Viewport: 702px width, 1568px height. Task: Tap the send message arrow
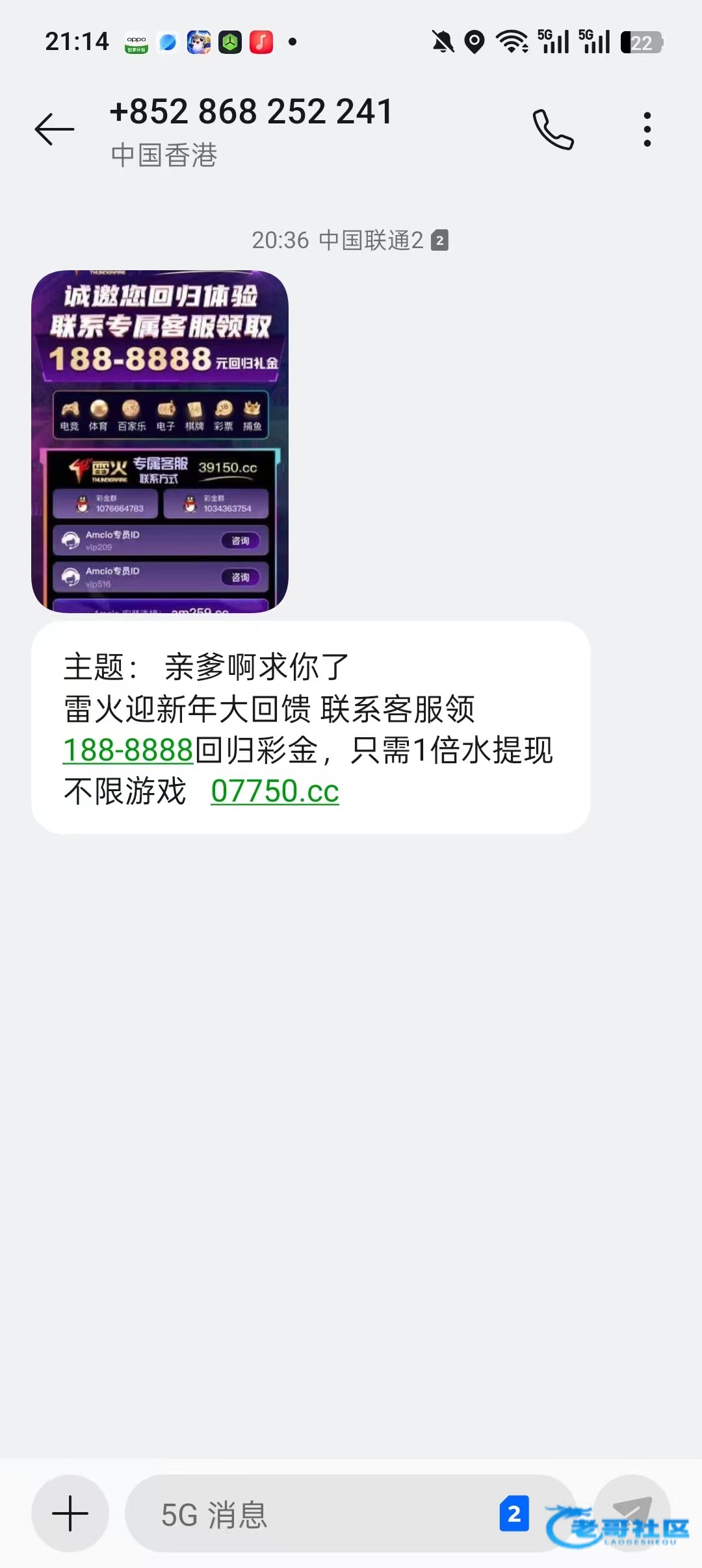click(632, 1512)
